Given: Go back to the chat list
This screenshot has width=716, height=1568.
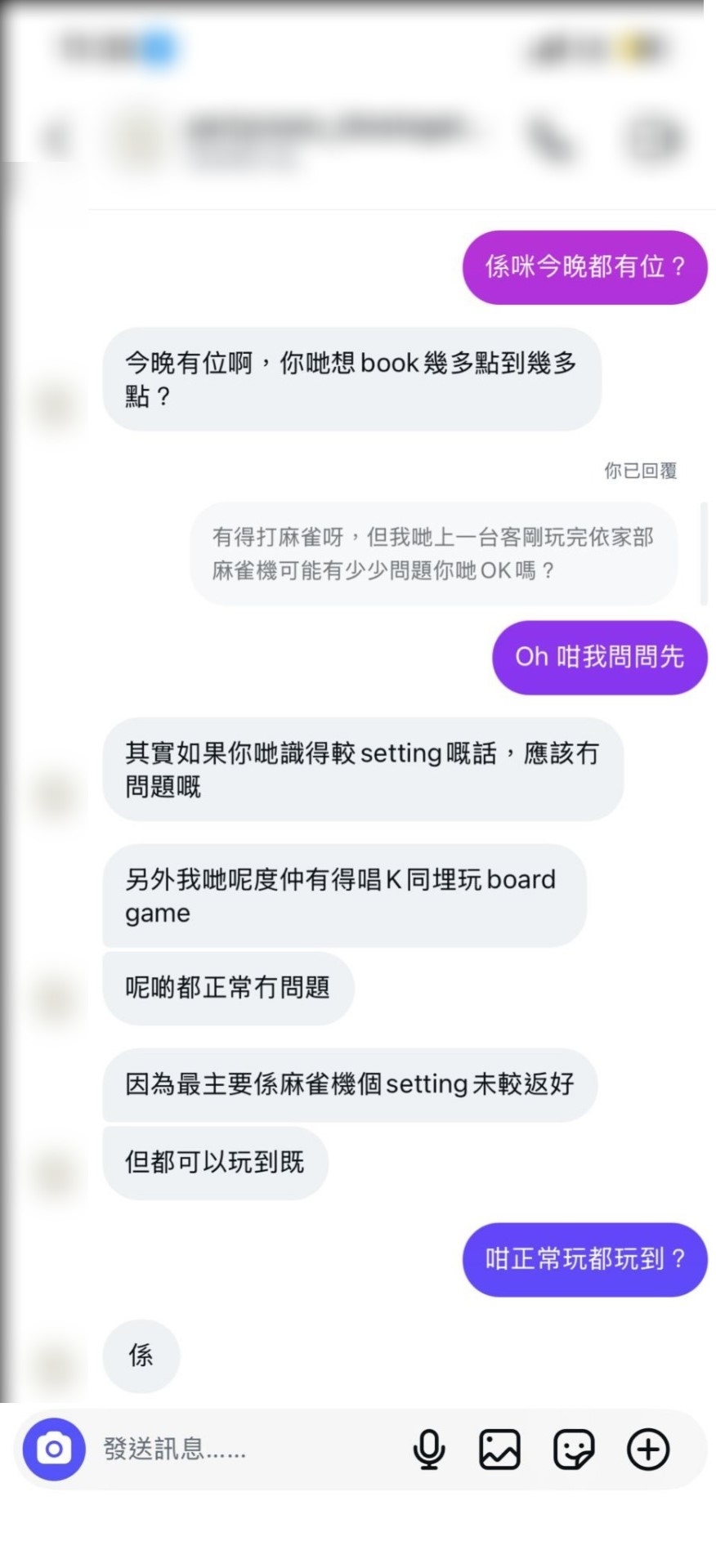Looking at the screenshot, I should pos(56,139).
